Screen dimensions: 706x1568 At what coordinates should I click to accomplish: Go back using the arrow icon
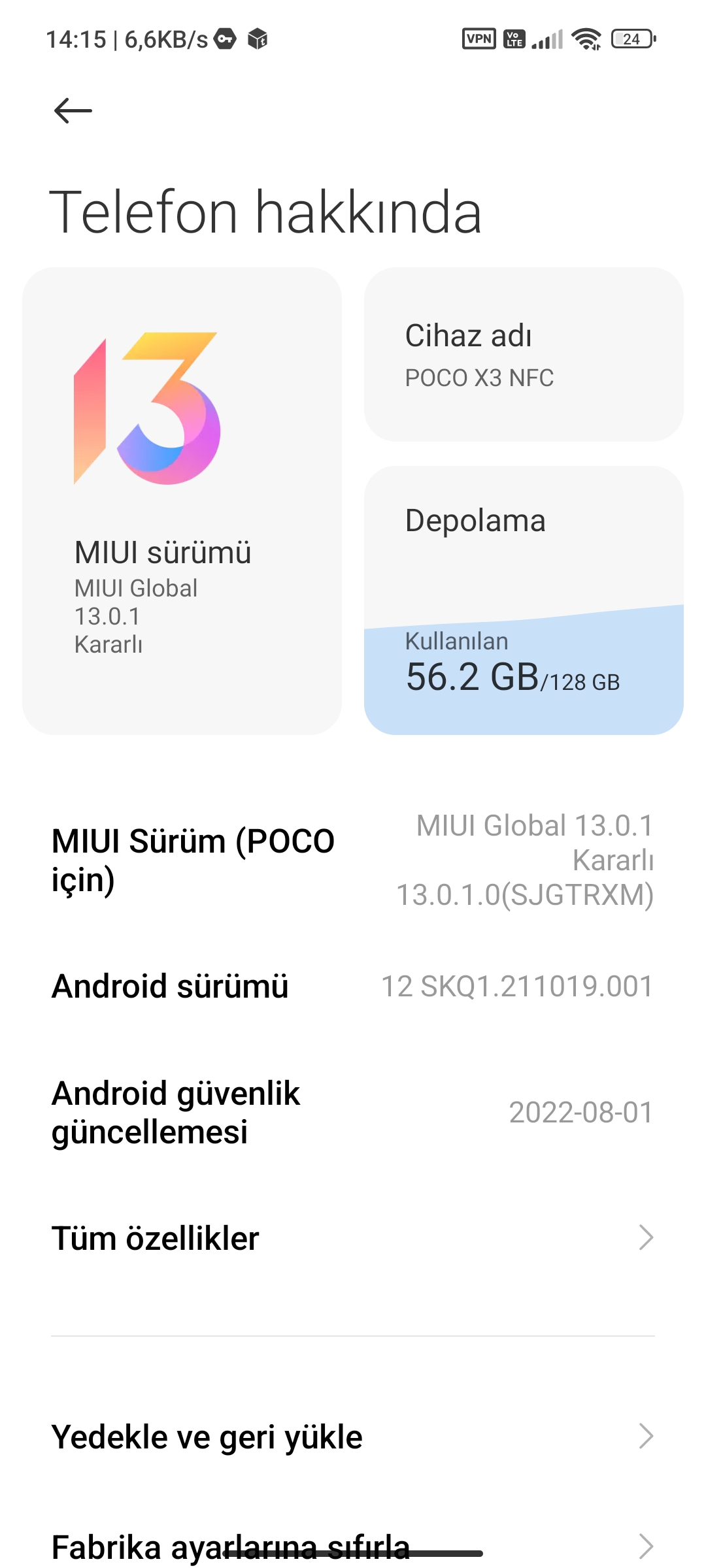[x=73, y=110]
